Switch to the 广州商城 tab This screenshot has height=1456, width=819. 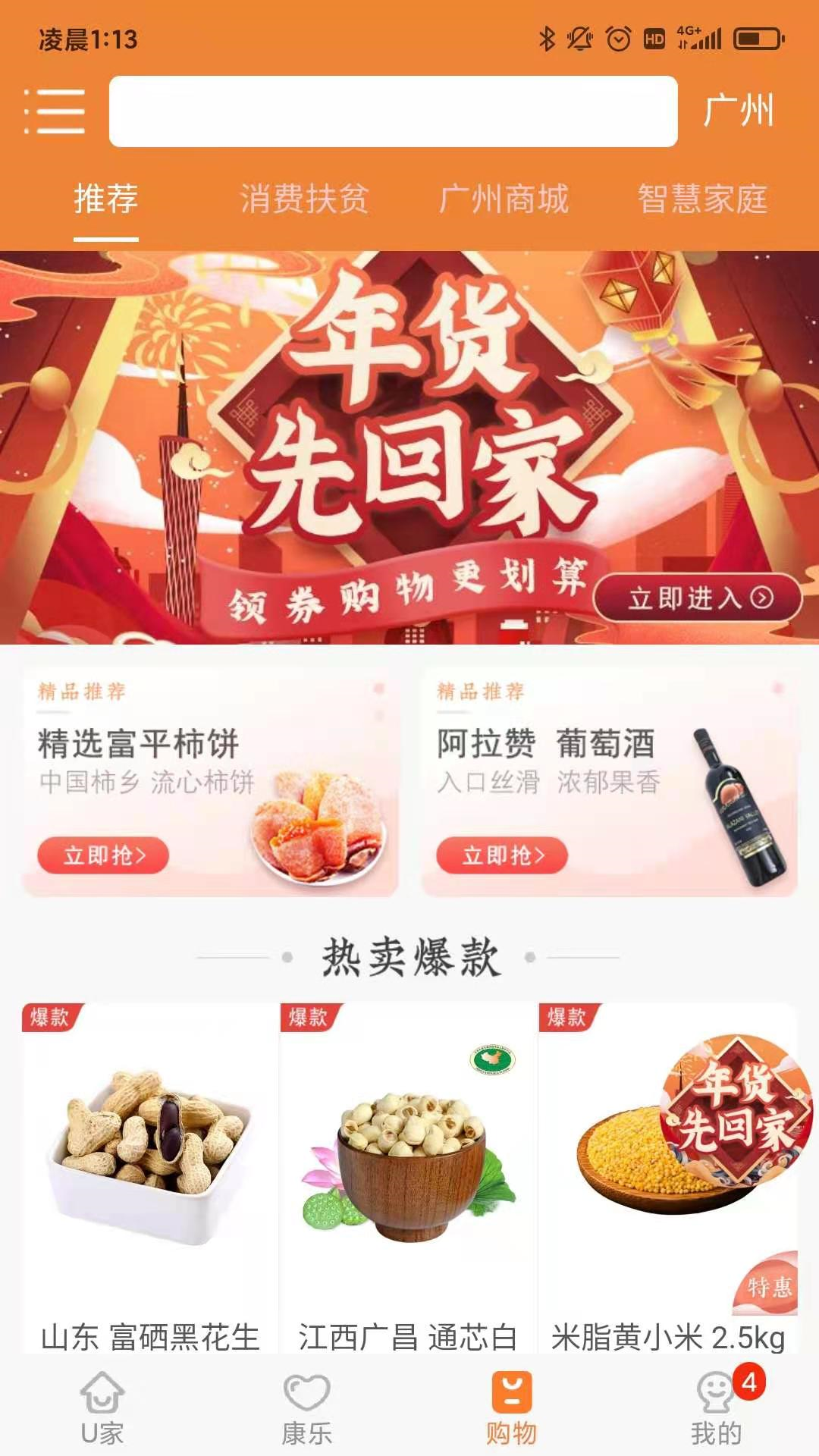(x=504, y=199)
